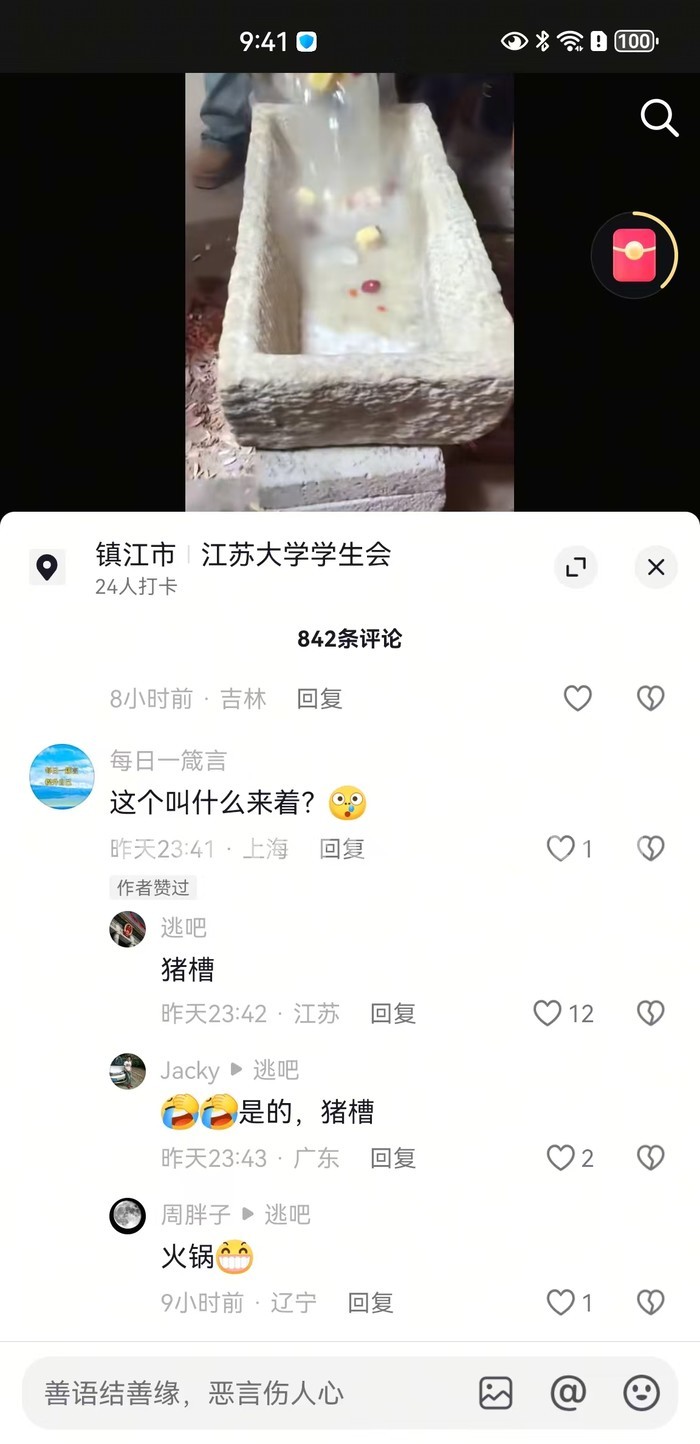Open the emoji picker
Image resolution: width=700 pixels, height=1444 pixels.
click(641, 1393)
